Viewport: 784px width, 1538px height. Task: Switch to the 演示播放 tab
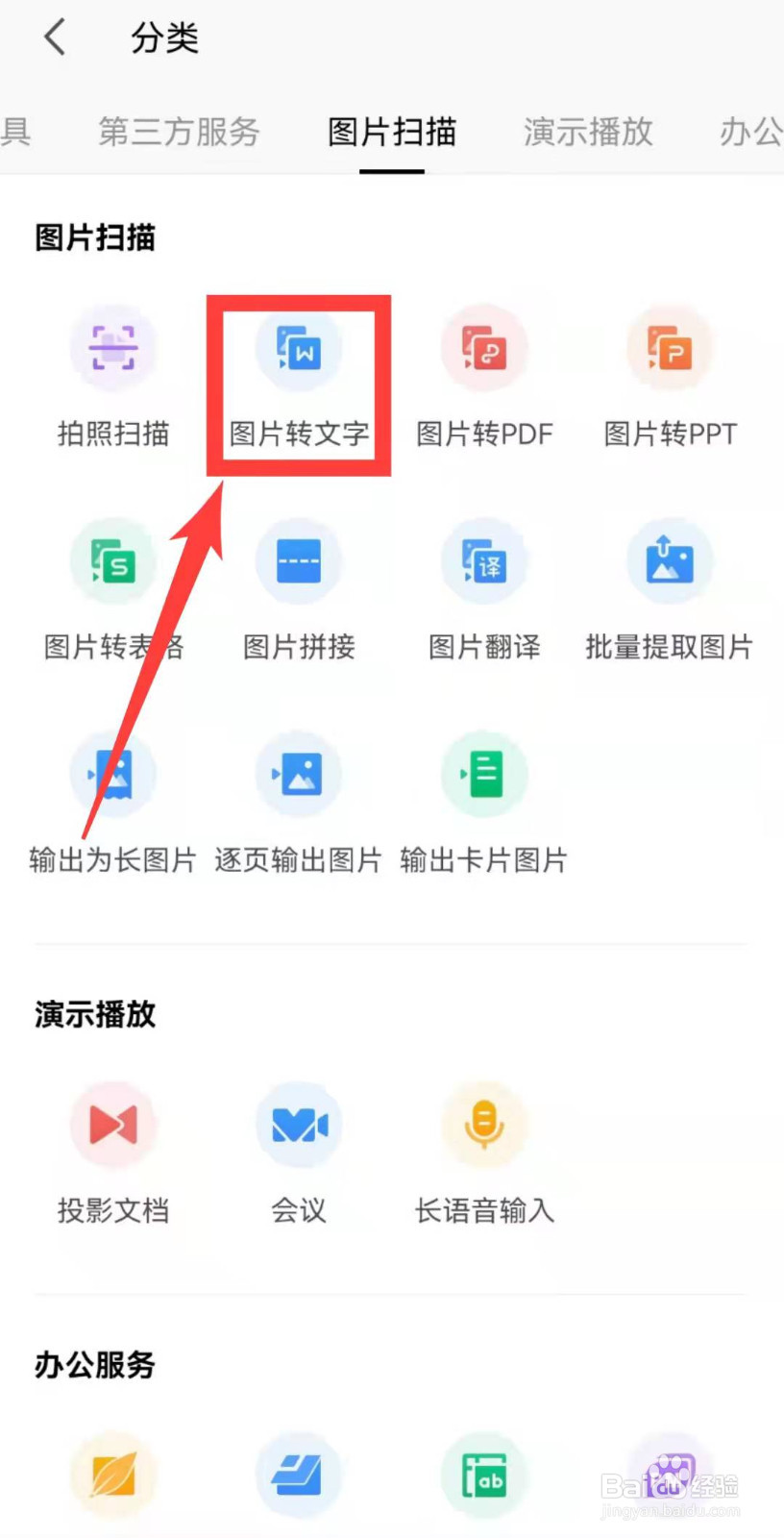[587, 133]
